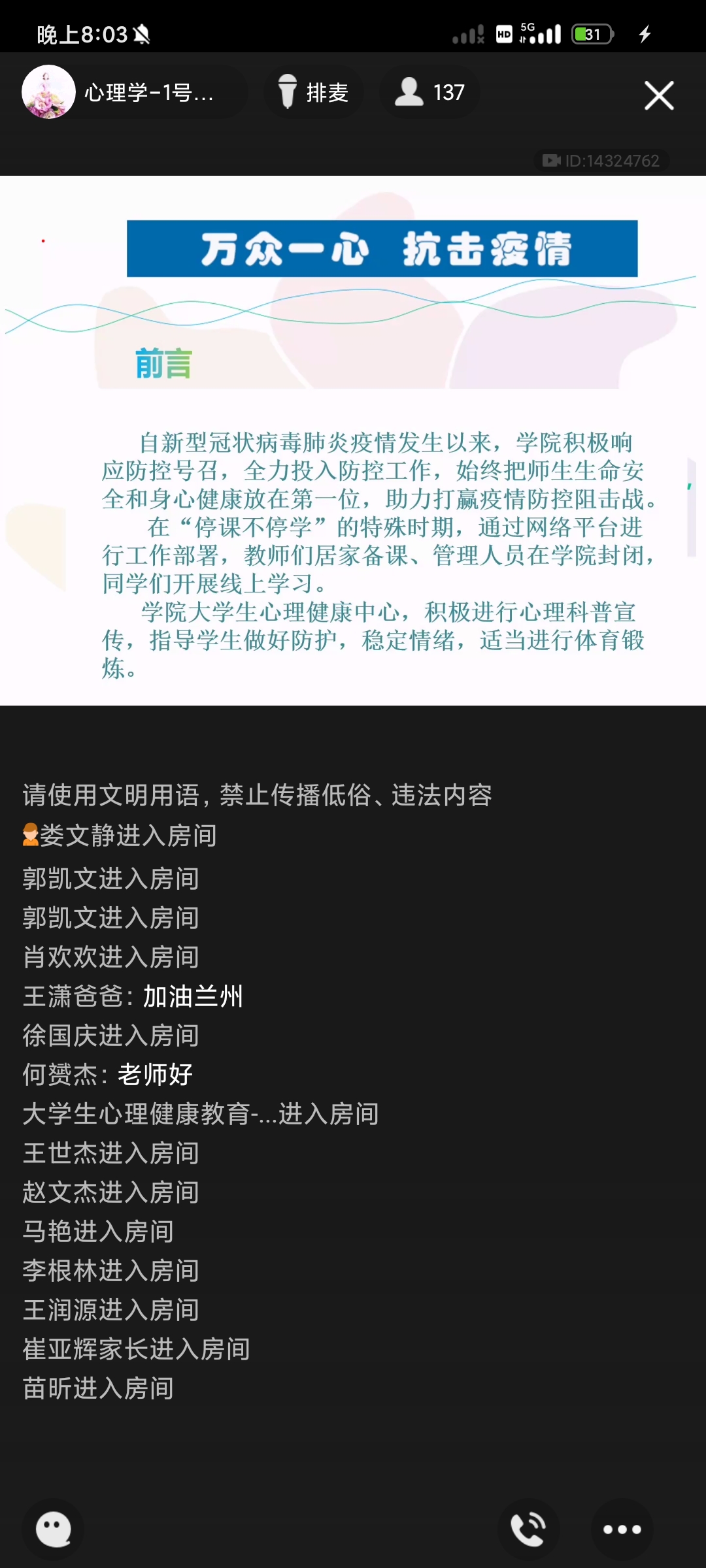Tap the 排麦 mic queue button
Image resolution: width=706 pixels, height=1568 pixels.
pyautogui.click(x=314, y=93)
